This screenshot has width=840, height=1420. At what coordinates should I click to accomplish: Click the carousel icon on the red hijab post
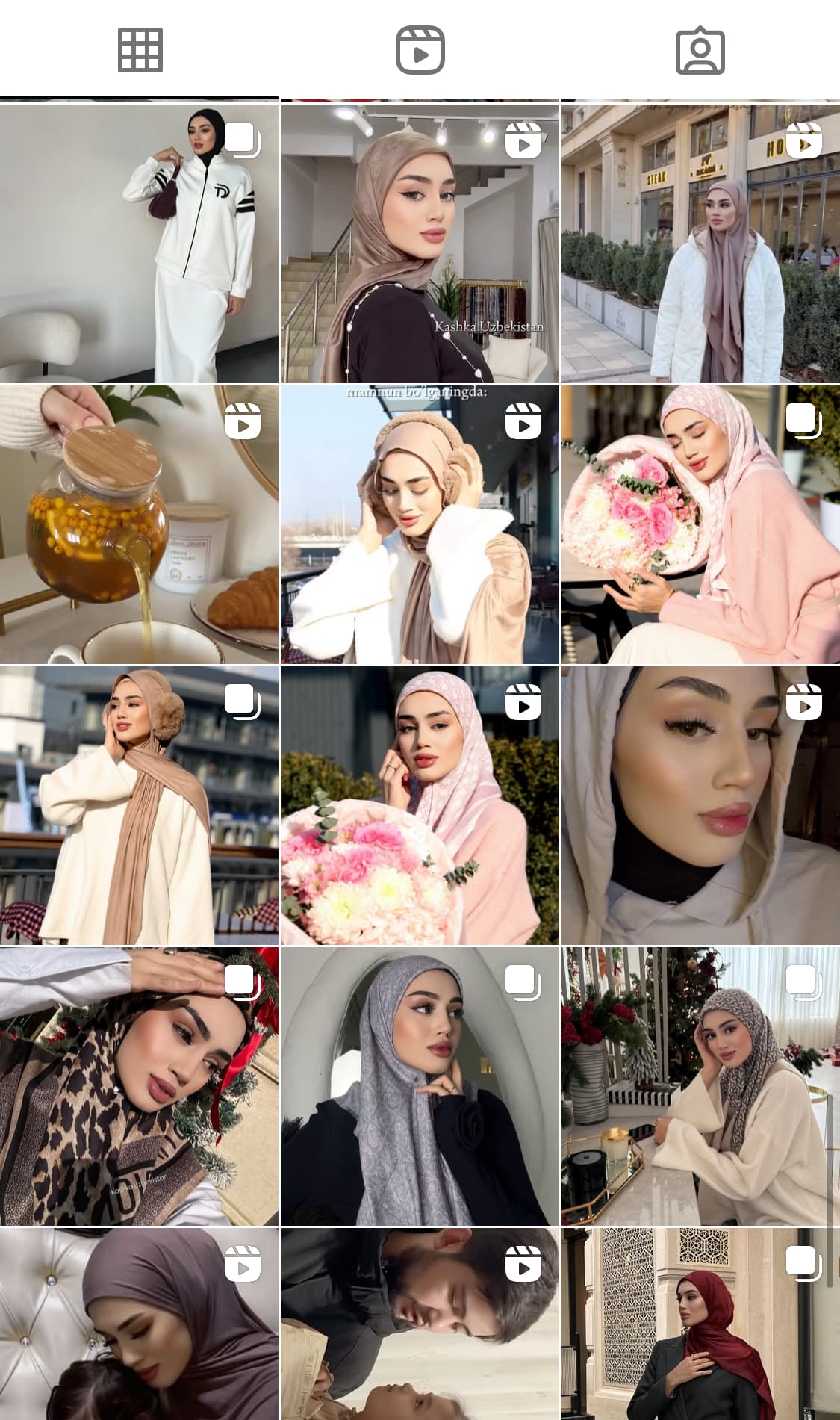[805, 1262]
